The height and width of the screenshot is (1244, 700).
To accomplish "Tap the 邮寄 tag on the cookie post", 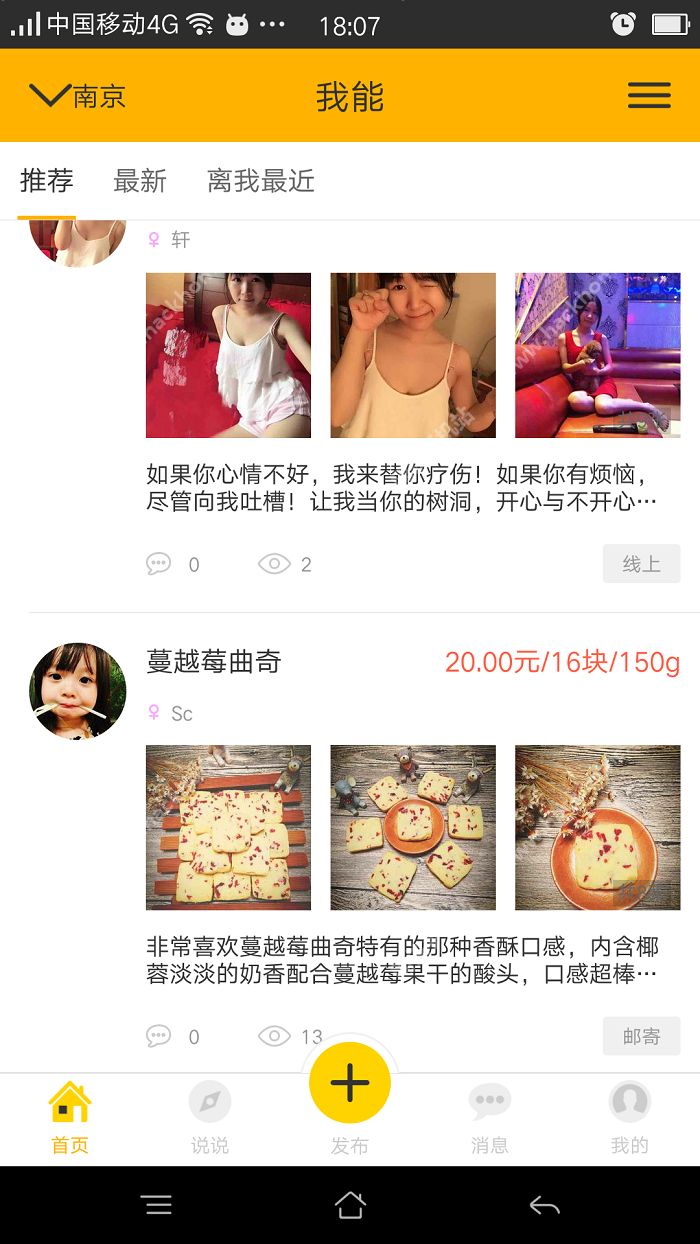I will [641, 1036].
